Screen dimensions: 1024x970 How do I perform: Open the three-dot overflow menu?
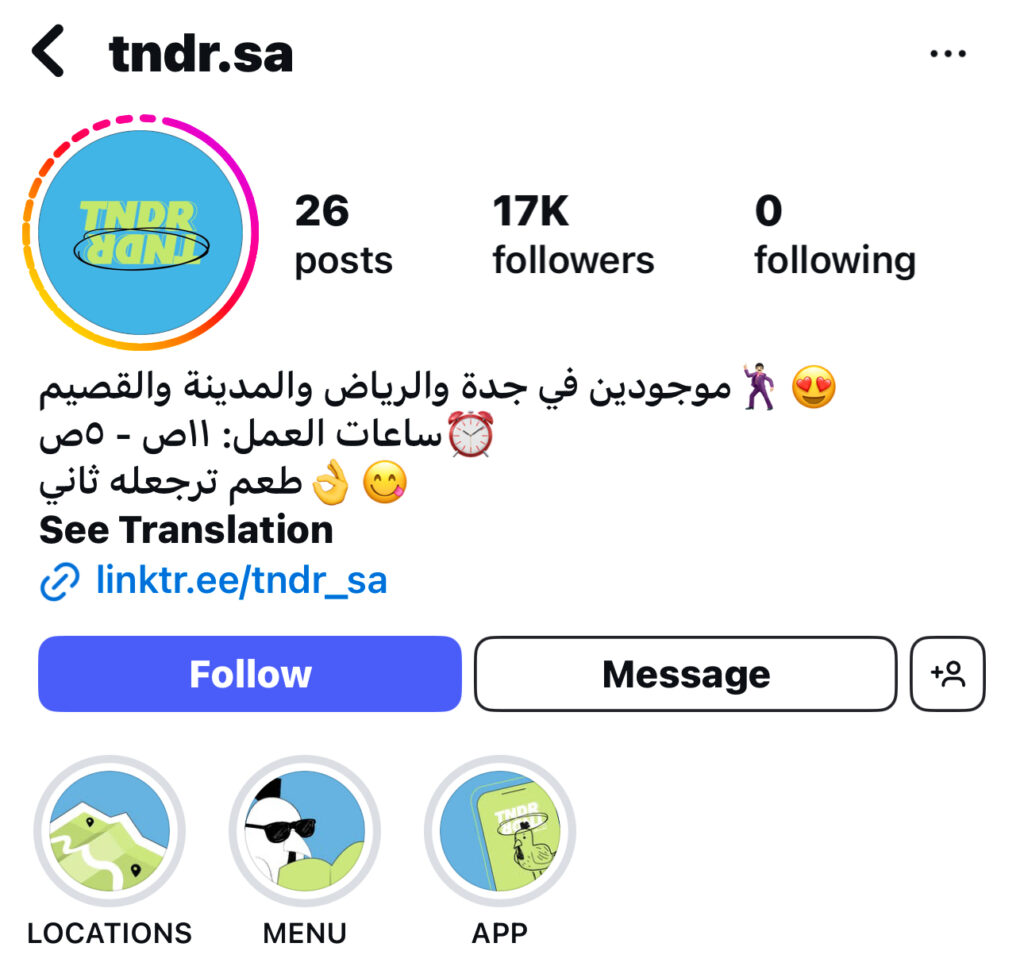[948, 54]
